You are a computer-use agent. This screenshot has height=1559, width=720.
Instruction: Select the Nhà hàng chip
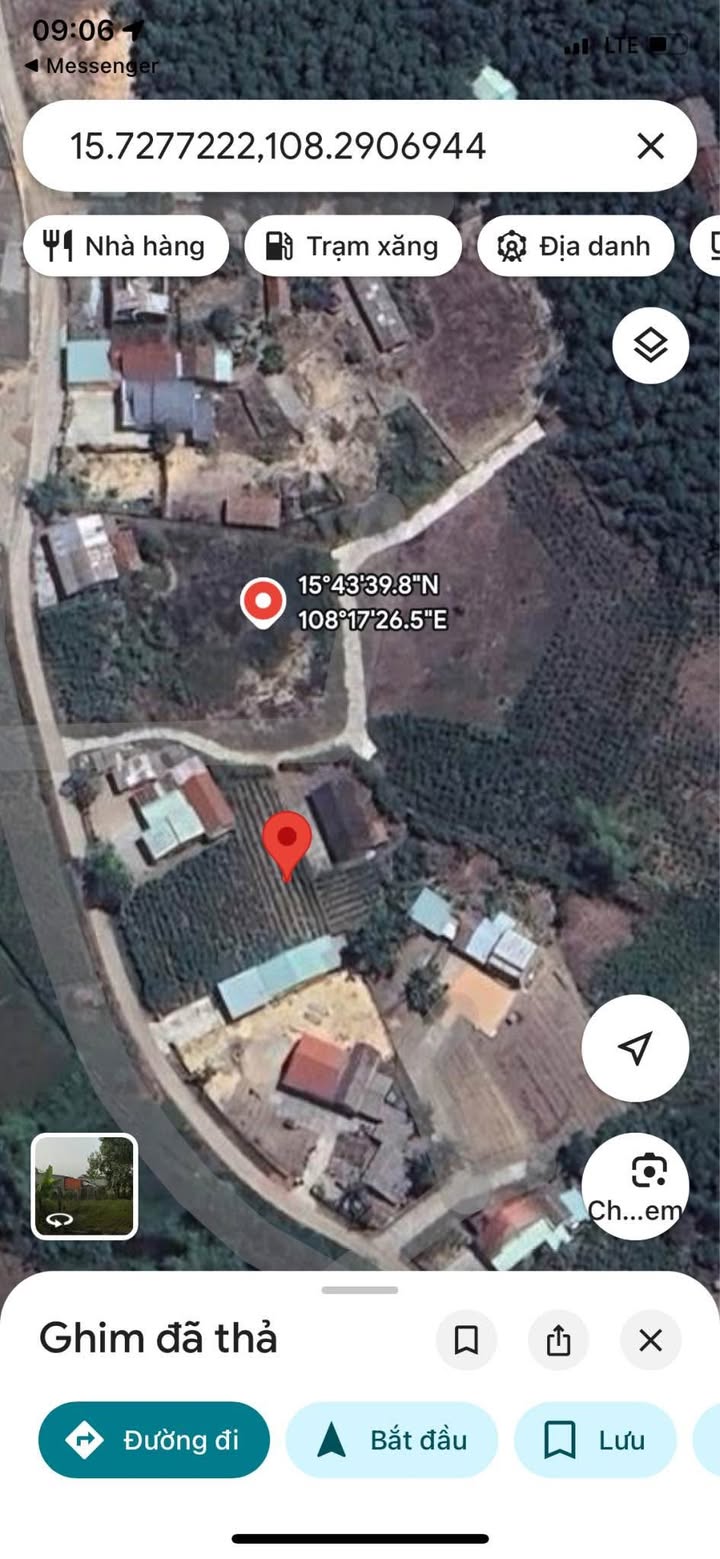[x=126, y=246]
